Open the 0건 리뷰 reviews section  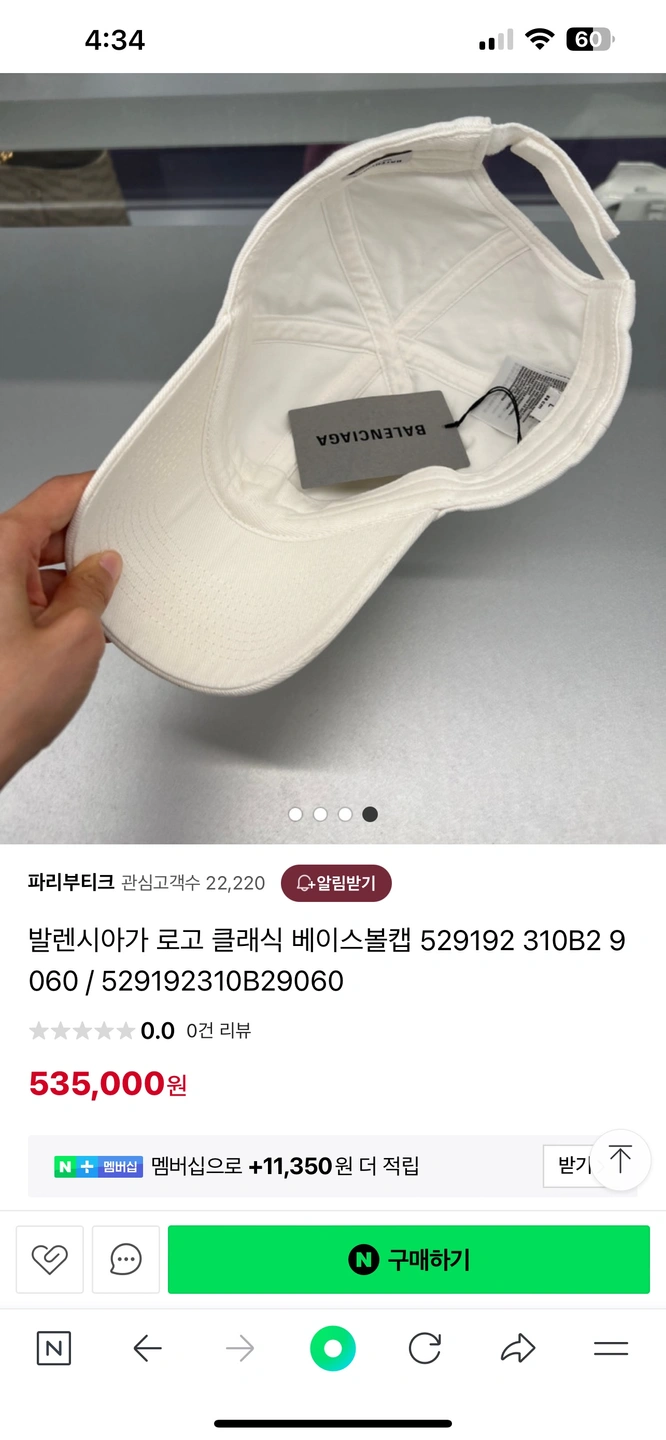coord(218,1031)
